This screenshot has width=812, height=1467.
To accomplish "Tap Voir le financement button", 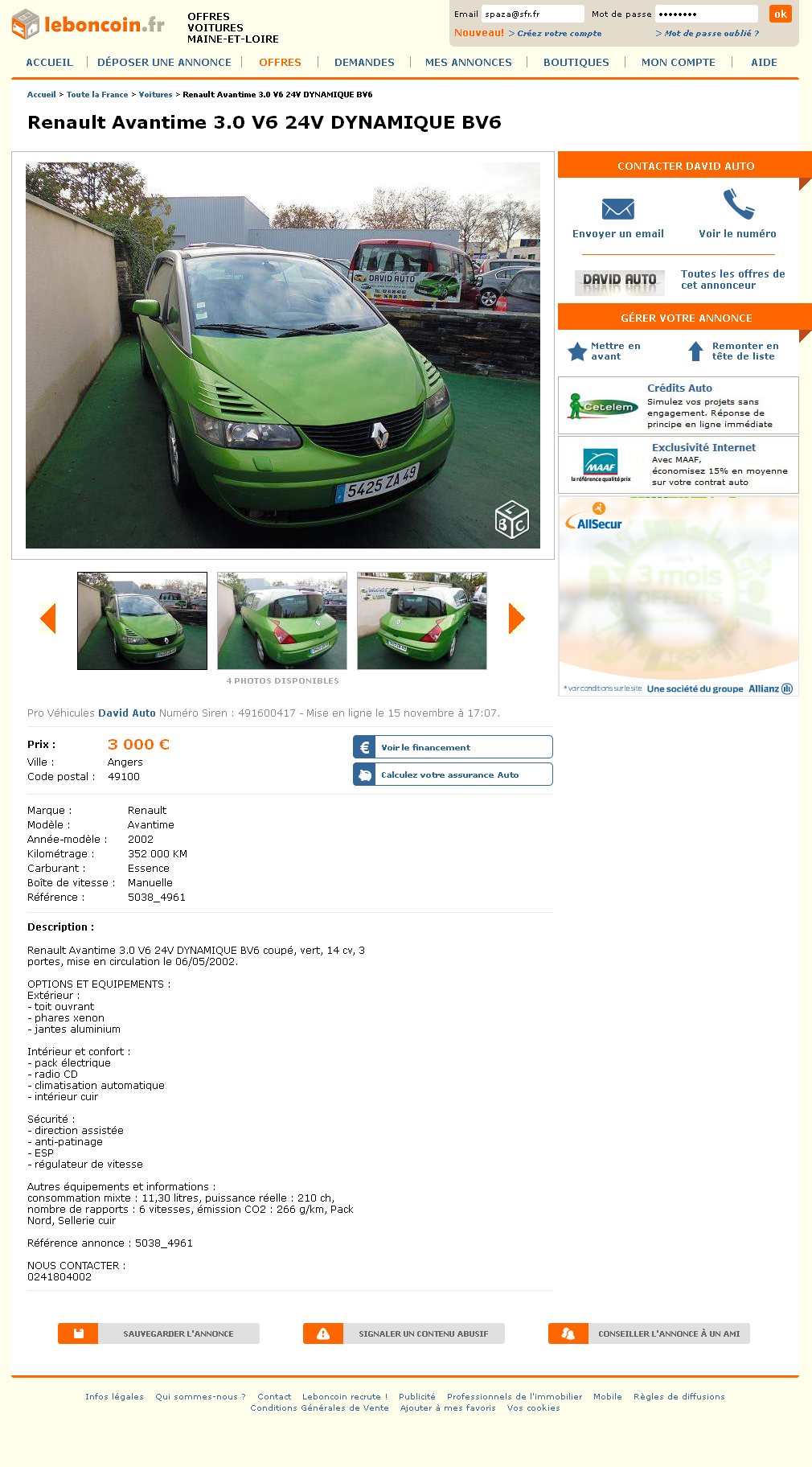I will click(x=452, y=747).
